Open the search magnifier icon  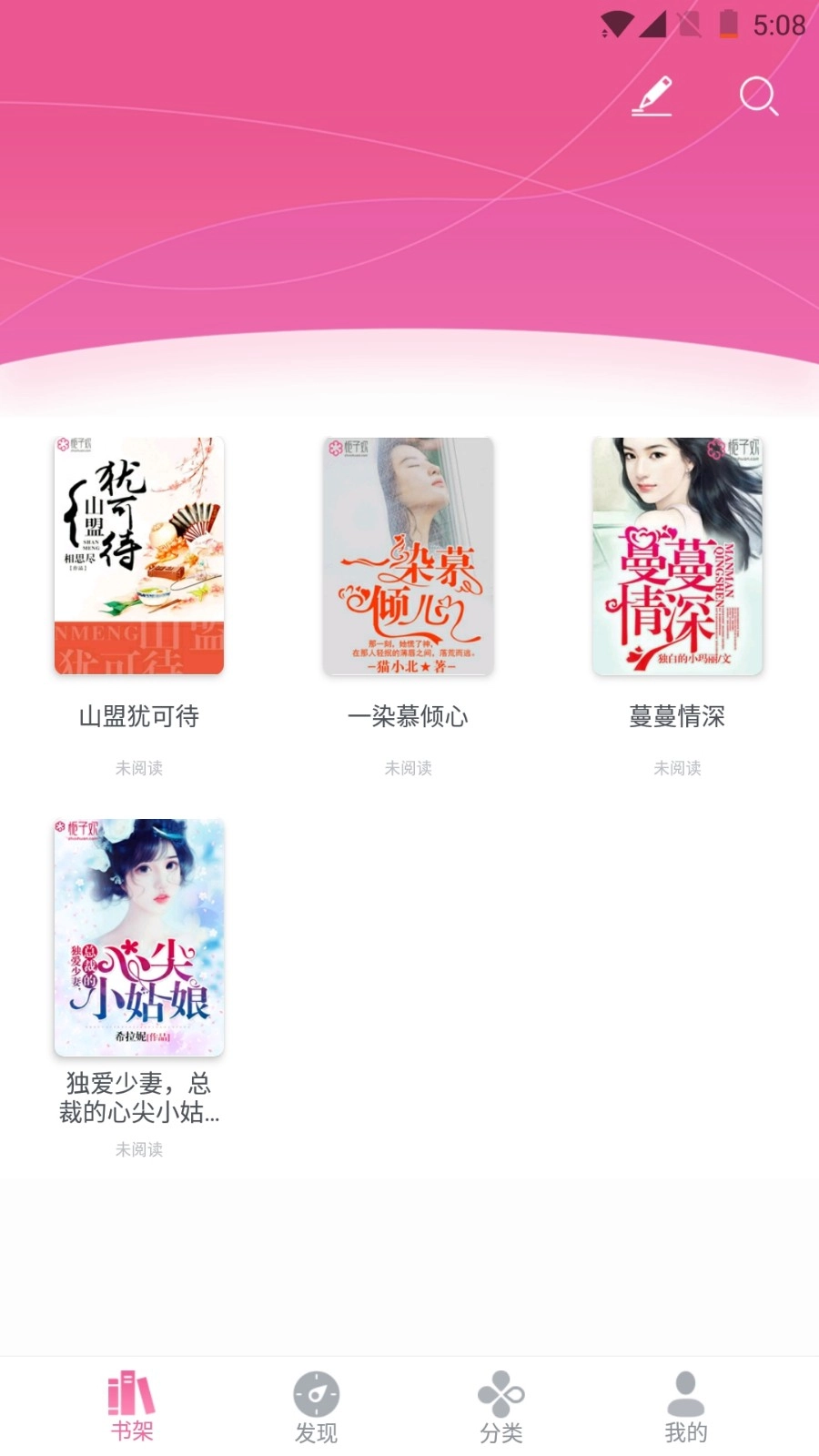point(758,96)
